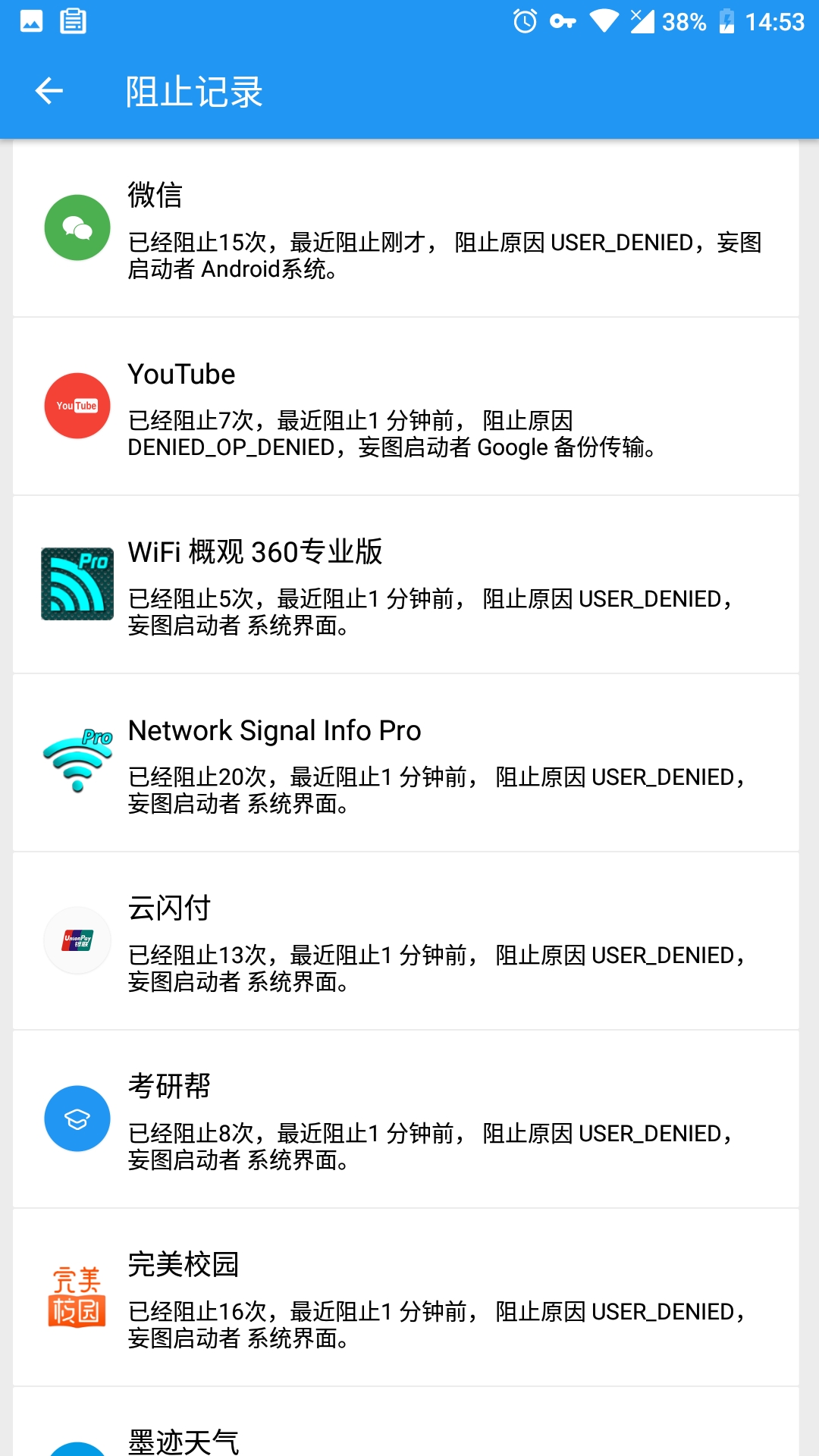Tap the Wi-Fi indicator in status bar
Screen dimensions: 819x1456
point(603,21)
